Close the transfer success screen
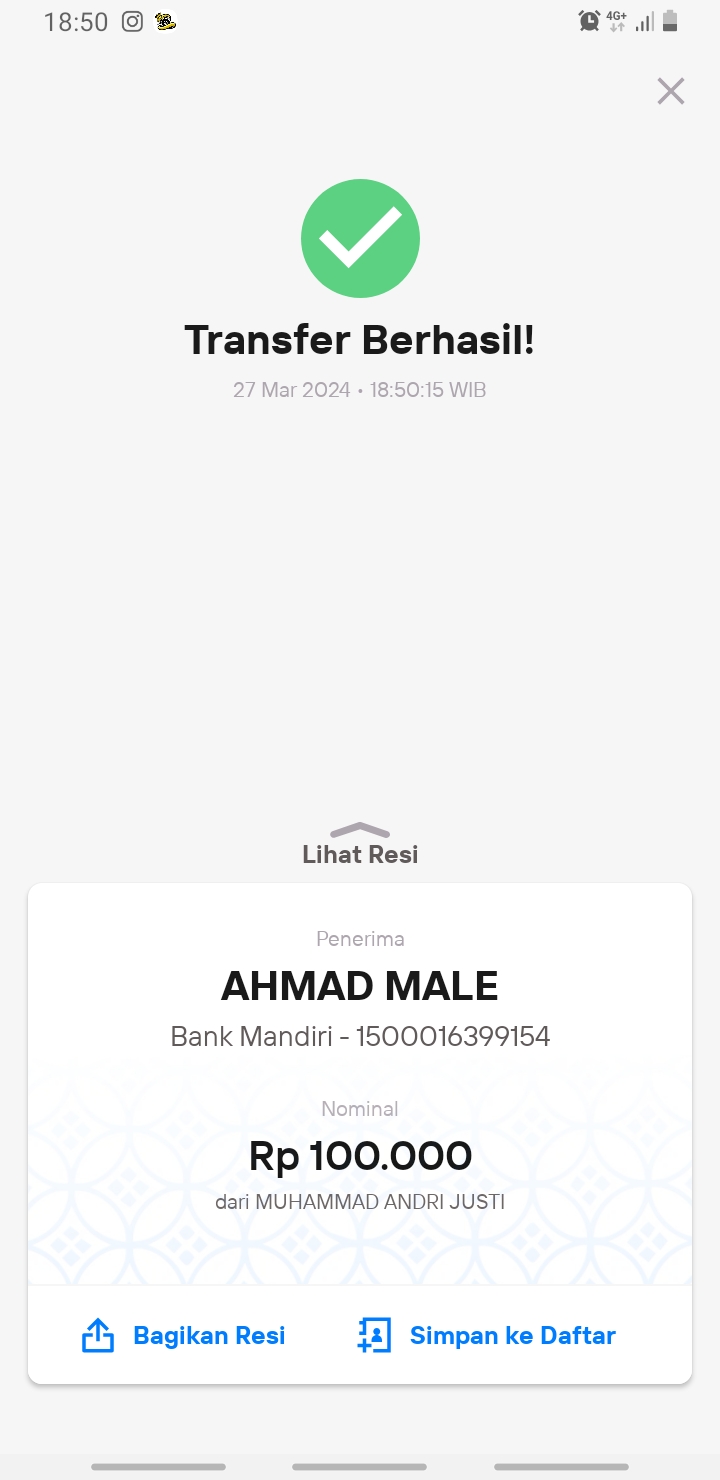Image resolution: width=720 pixels, height=1480 pixels. pyautogui.click(x=670, y=91)
